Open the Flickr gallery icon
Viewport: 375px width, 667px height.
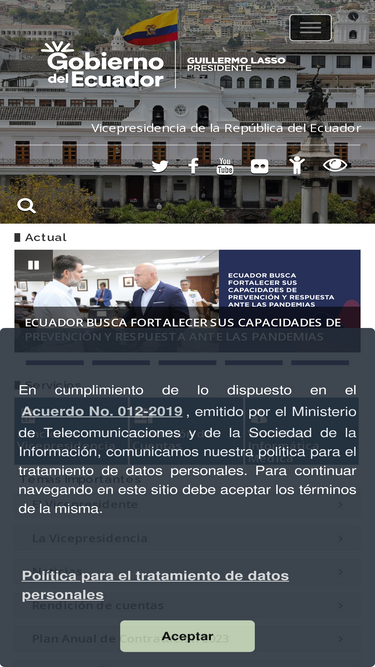259,166
